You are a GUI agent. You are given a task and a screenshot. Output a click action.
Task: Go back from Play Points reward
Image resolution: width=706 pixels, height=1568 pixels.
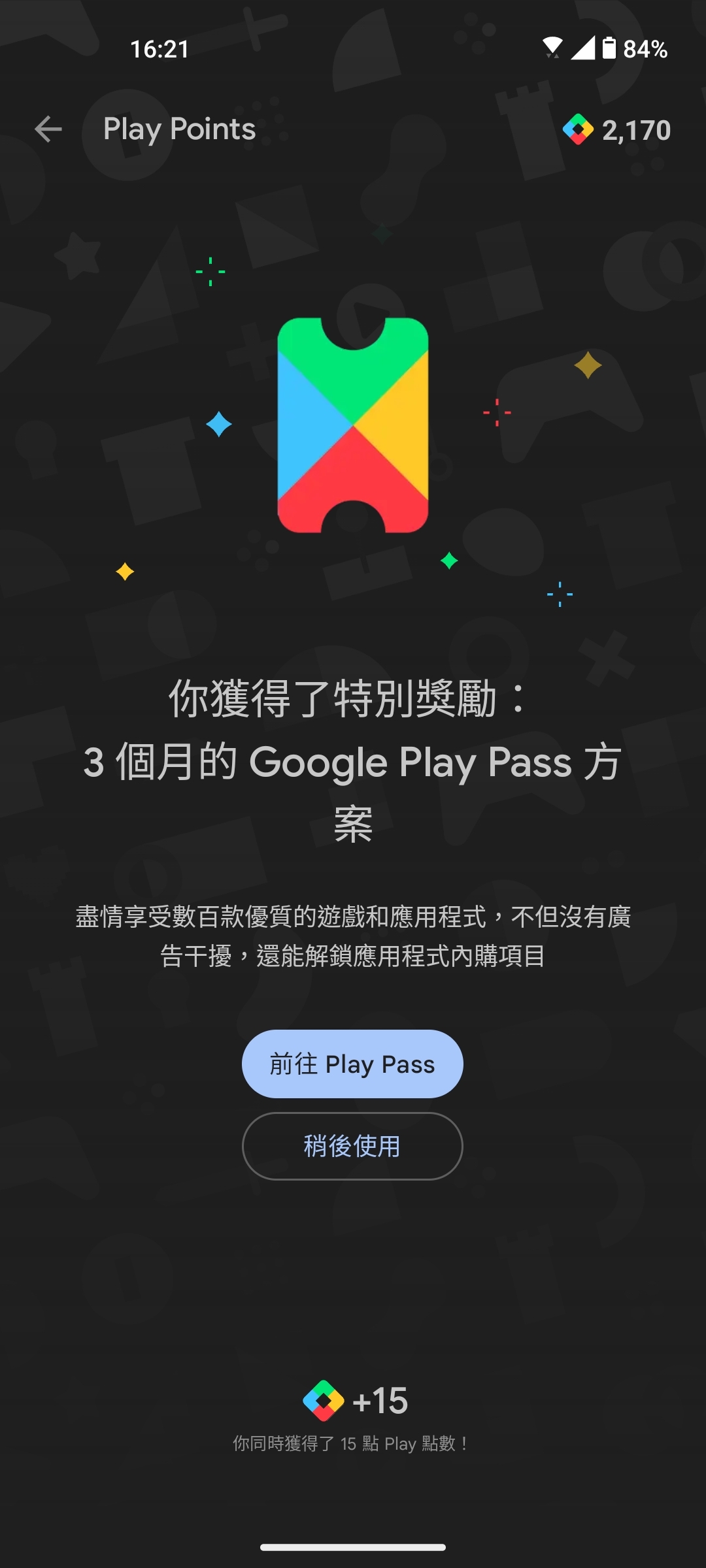pyautogui.click(x=48, y=129)
